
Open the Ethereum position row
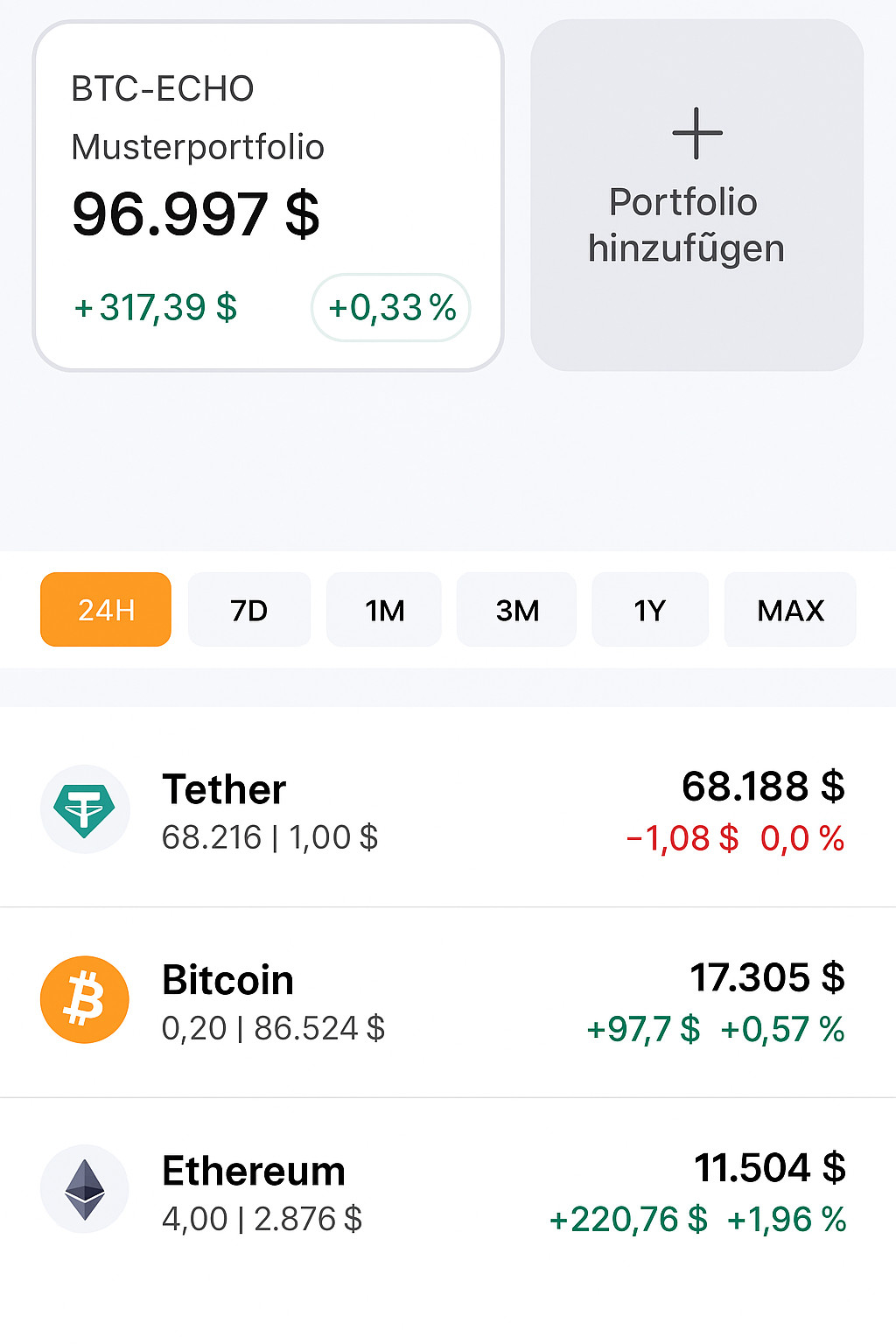click(448, 1192)
